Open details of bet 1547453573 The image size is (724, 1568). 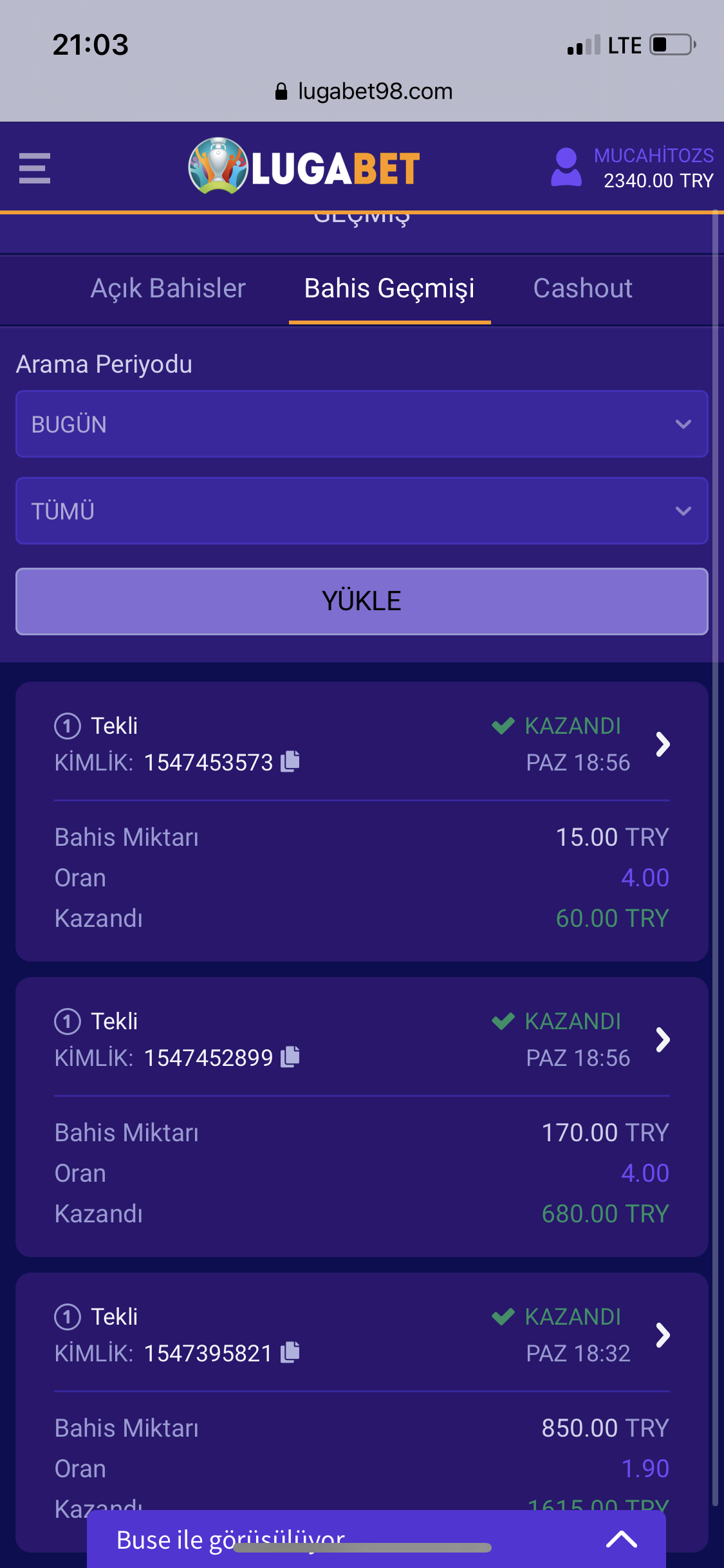point(662,744)
